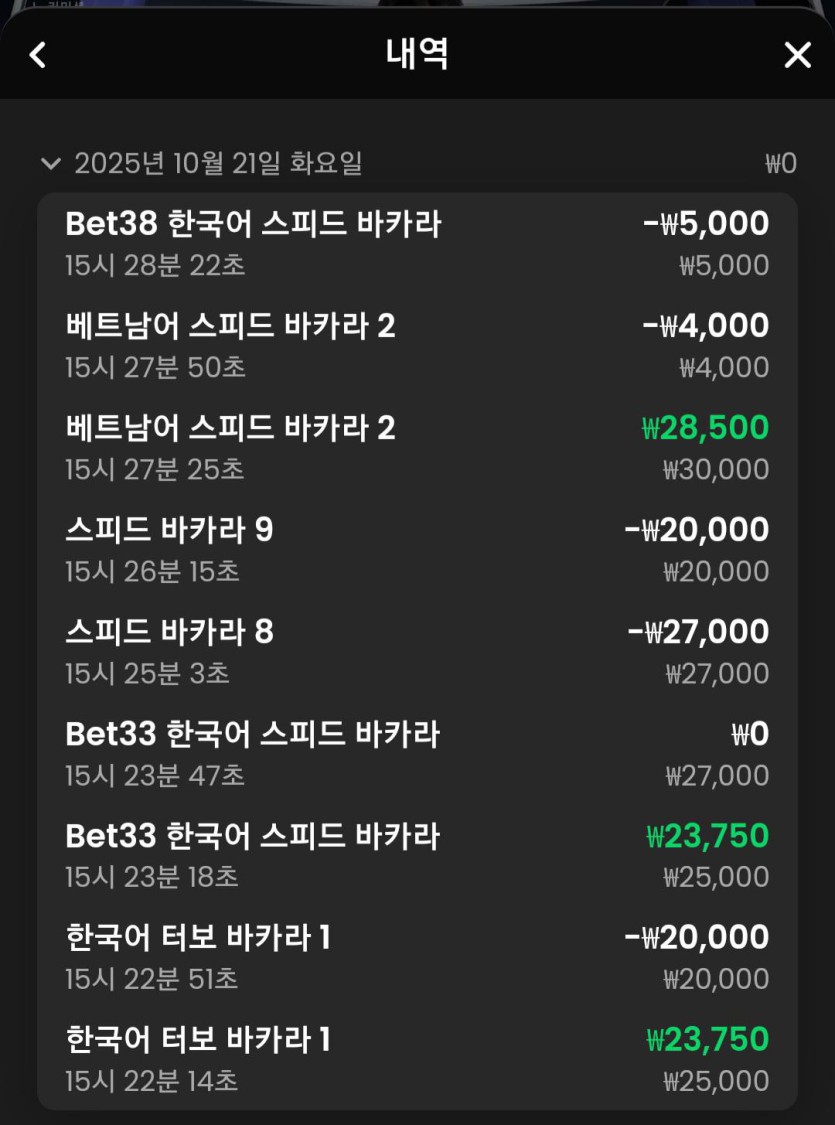Viewport: 835px width, 1125px height.
Task: Close the 내역 history panel
Action: click(797, 55)
